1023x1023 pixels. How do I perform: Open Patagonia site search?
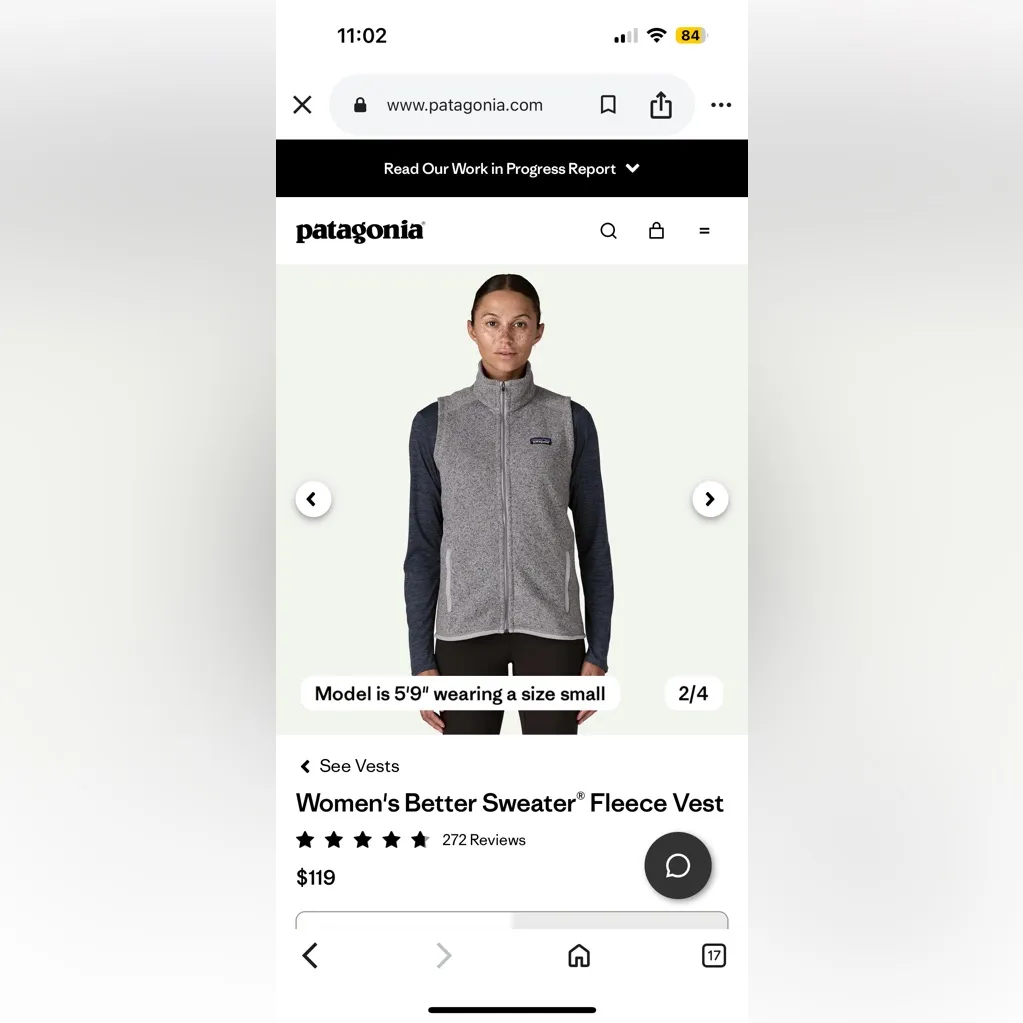[608, 231]
